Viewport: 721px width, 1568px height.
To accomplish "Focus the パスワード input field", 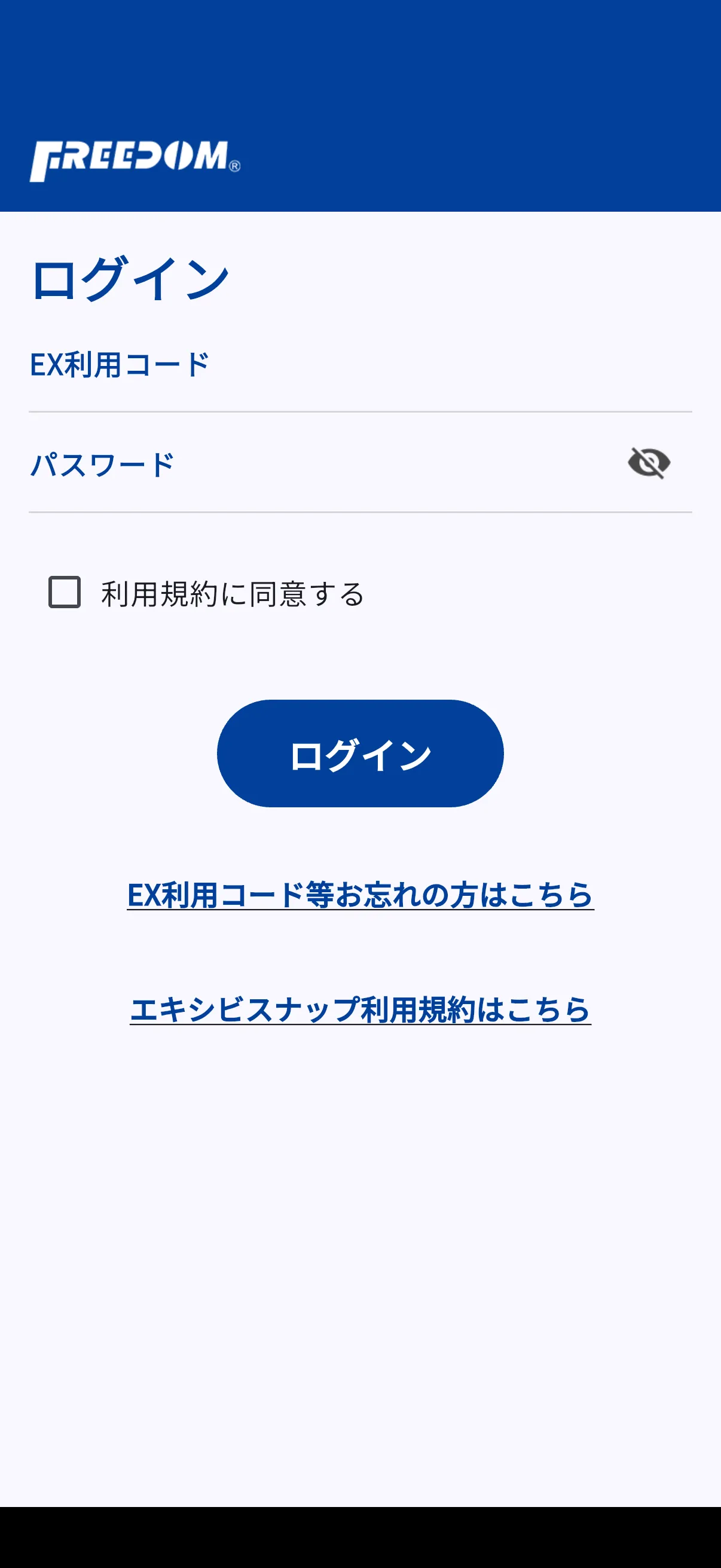I will point(304,478).
